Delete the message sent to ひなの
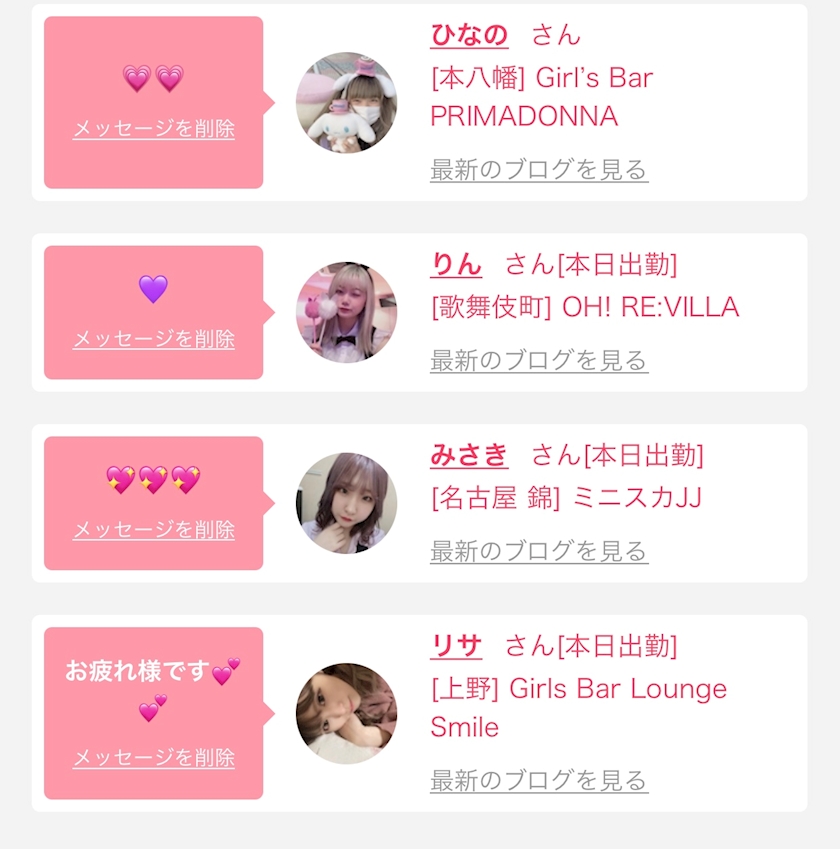 [153, 129]
